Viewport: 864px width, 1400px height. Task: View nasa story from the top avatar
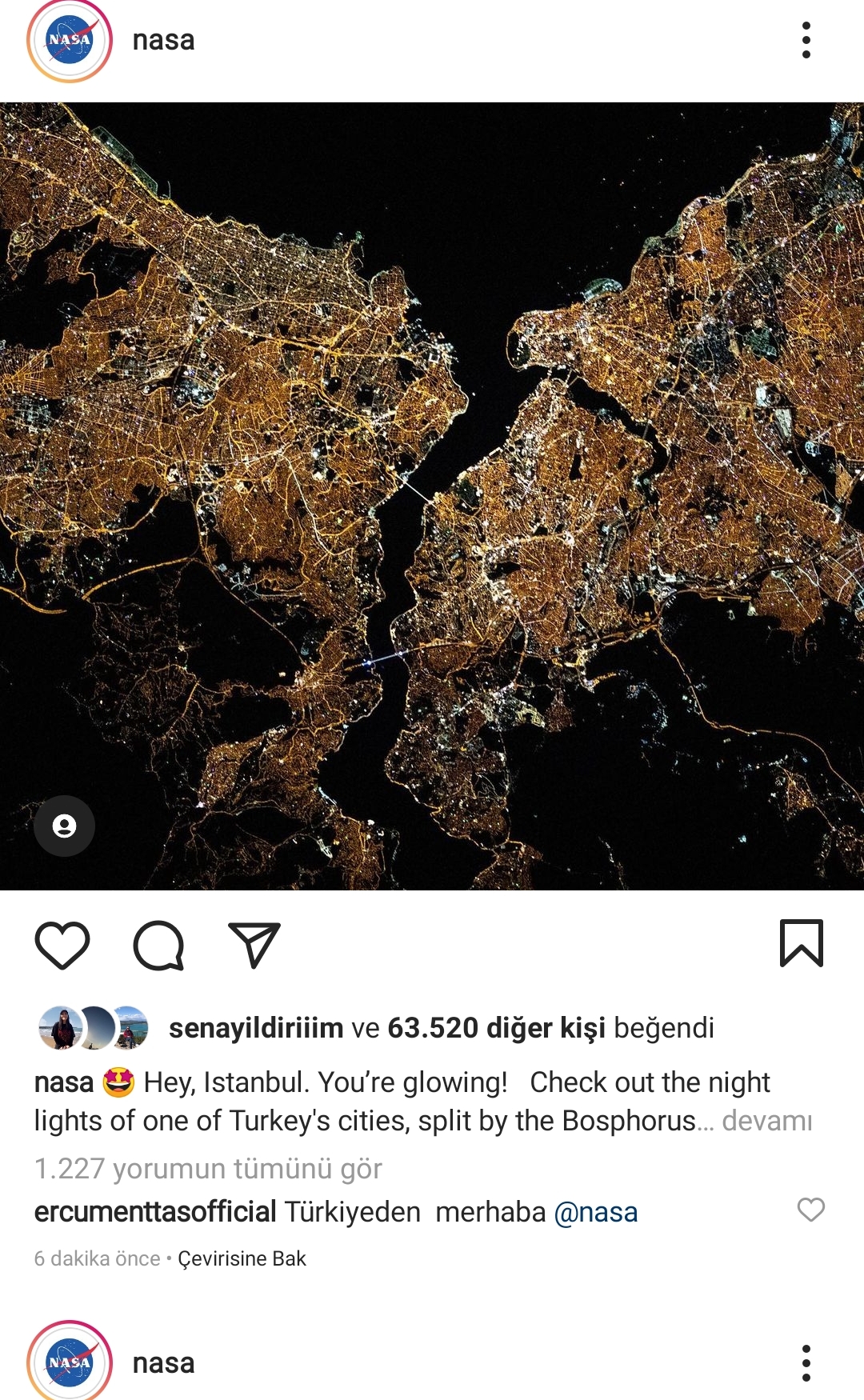click(70, 40)
